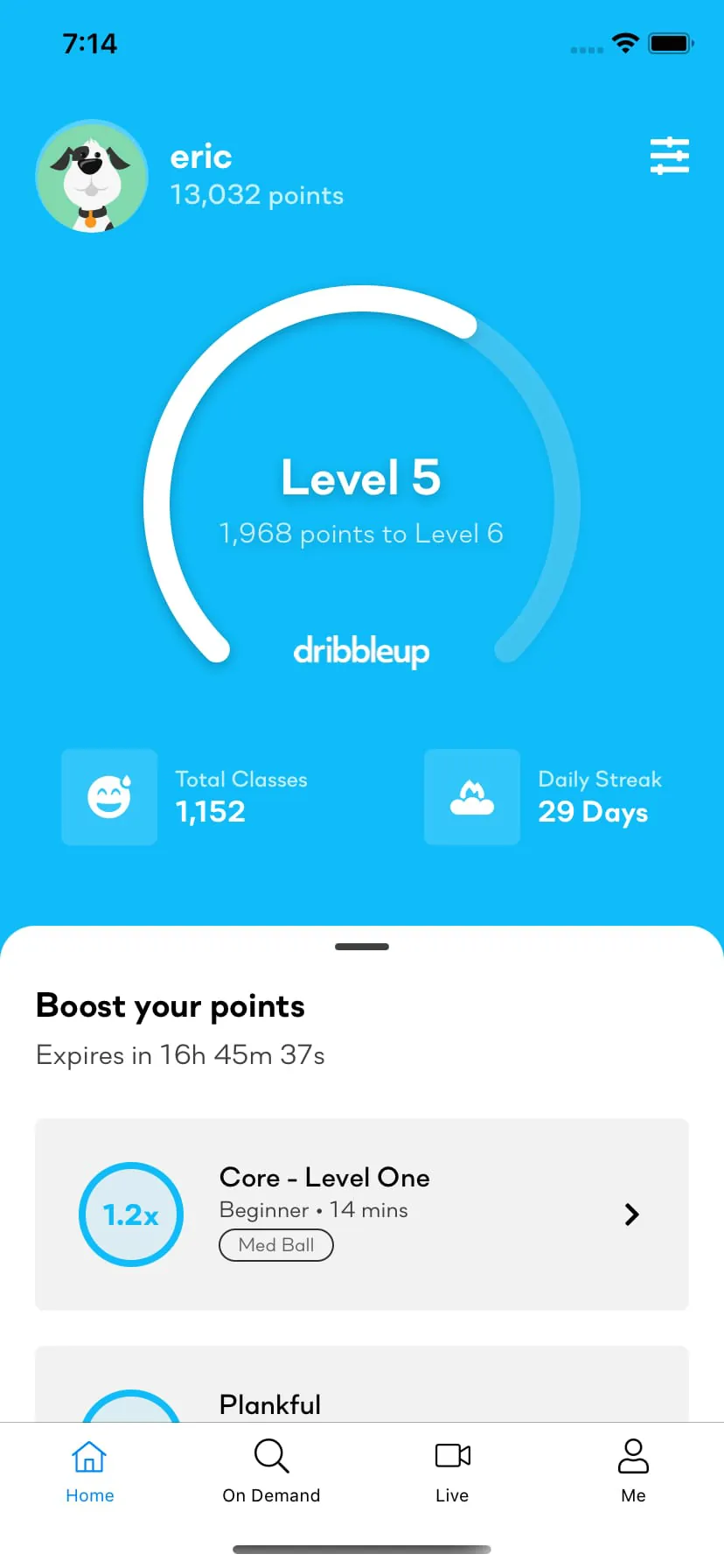Switch to the Live tab

click(x=451, y=1470)
